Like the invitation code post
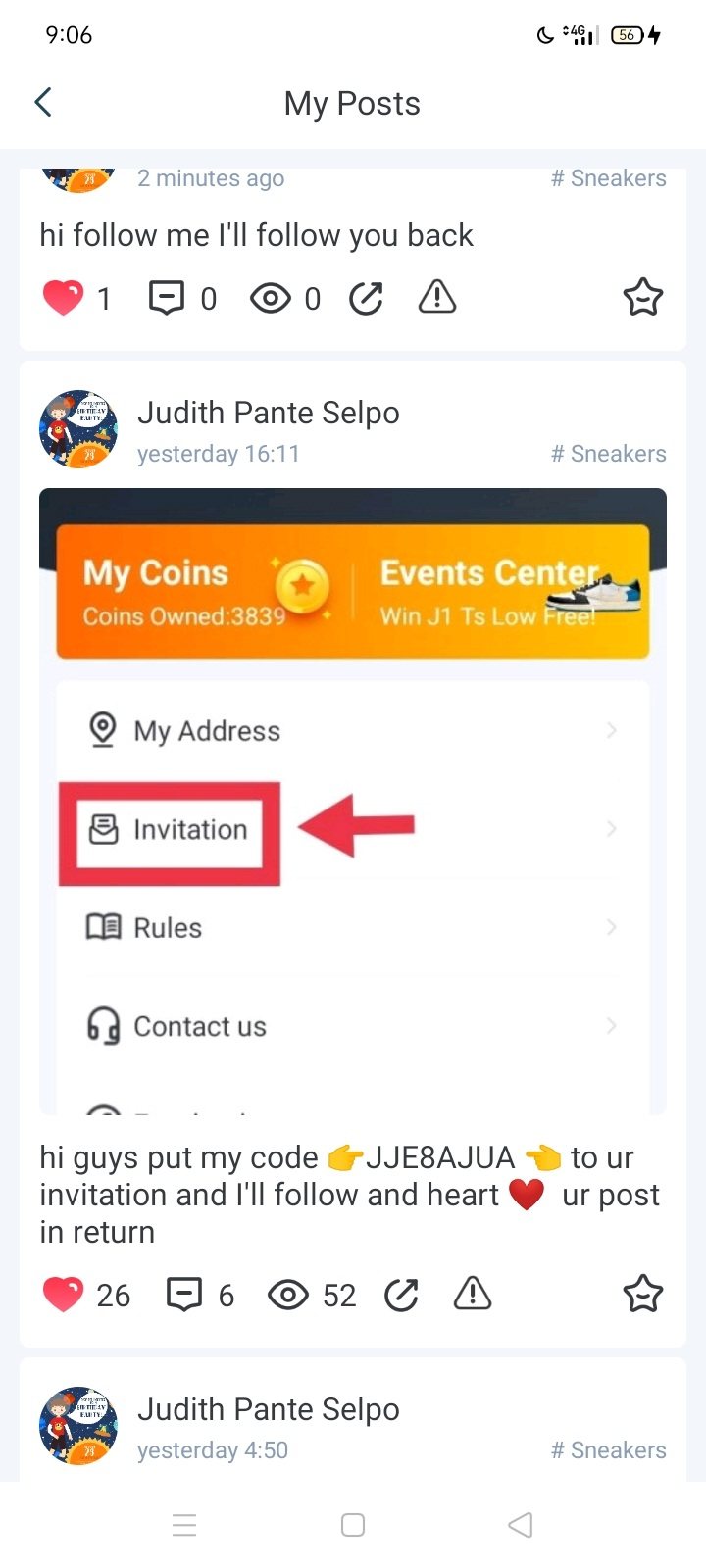 [63, 1295]
